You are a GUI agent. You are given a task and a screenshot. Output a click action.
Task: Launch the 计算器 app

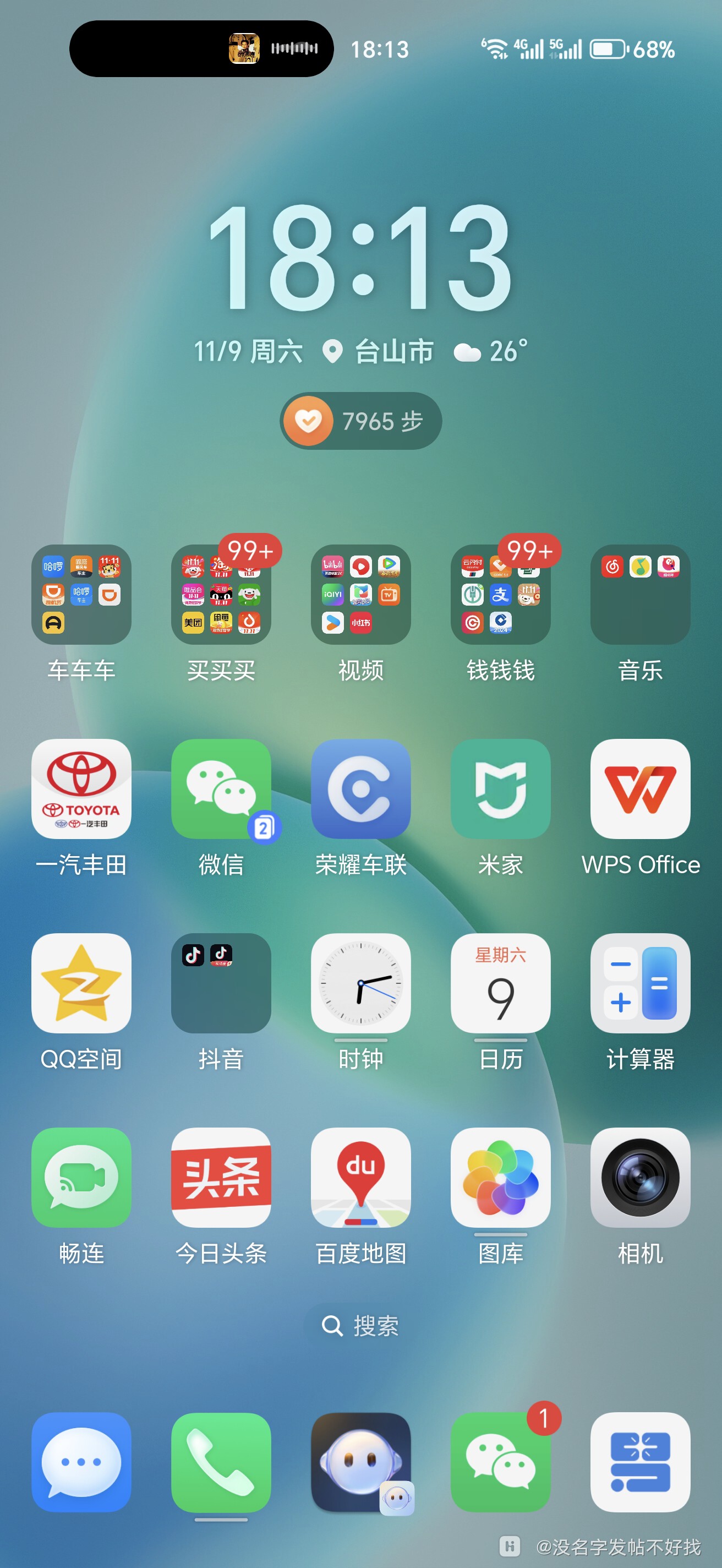[x=640, y=983]
